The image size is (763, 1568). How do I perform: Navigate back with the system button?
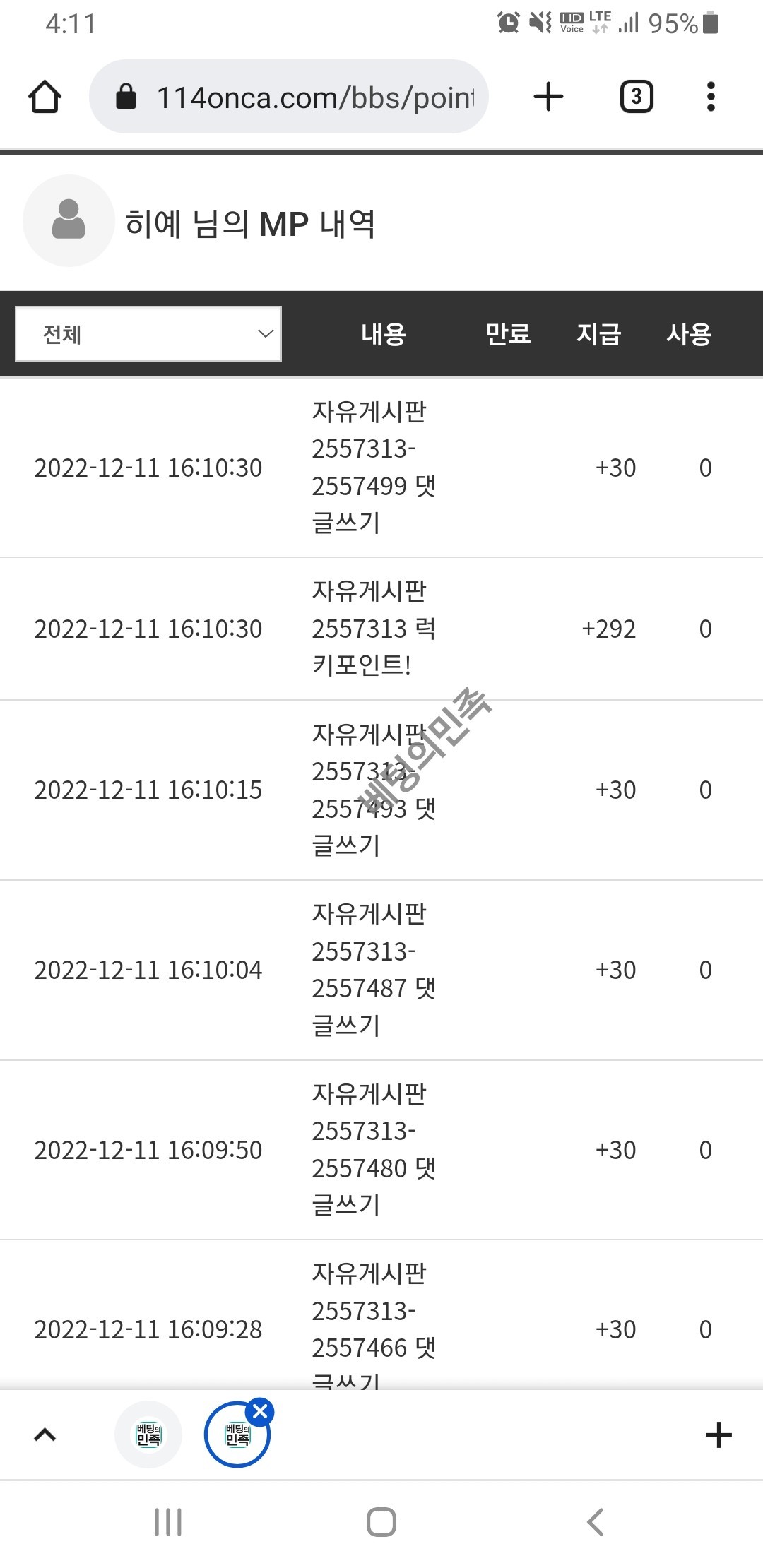pyautogui.click(x=595, y=1522)
